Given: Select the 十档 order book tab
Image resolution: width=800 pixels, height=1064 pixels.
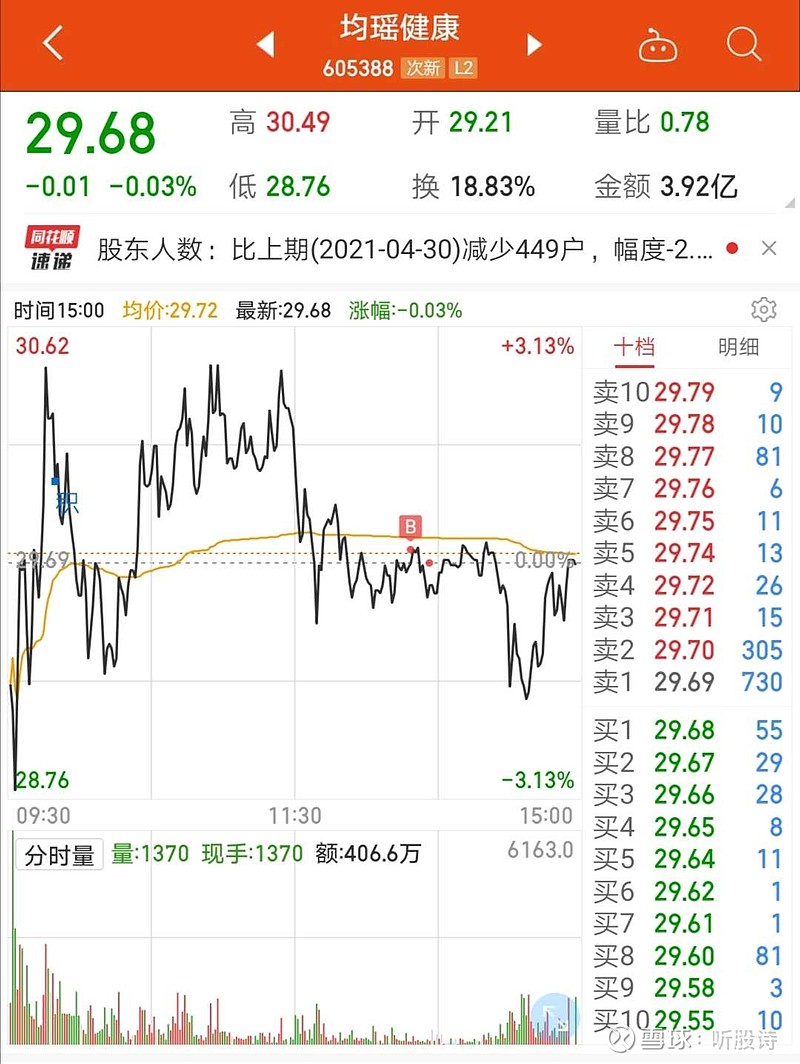Looking at the screenshot, I should (x=637, y=347).
